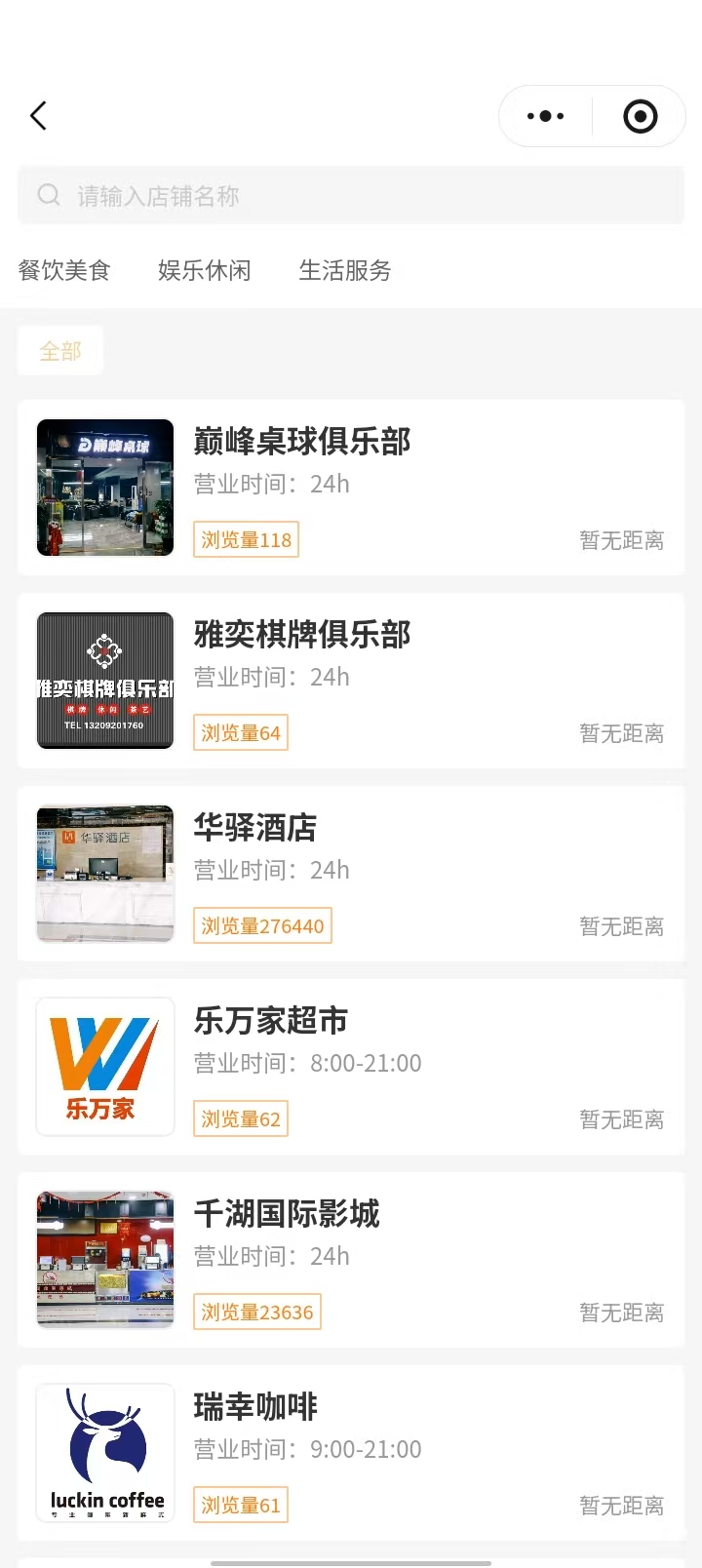This screenshot has width=702, height=1568.
Task: Switch to the 餐饮美食 tab
Action: point(64,270)
